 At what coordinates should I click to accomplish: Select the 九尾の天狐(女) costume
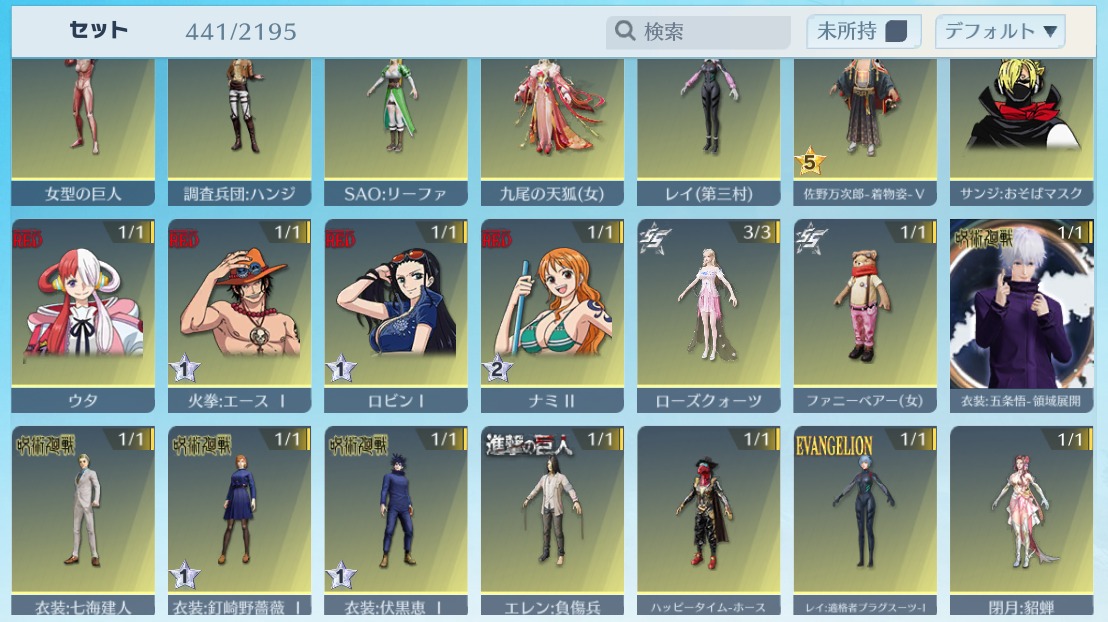point(552,125)
